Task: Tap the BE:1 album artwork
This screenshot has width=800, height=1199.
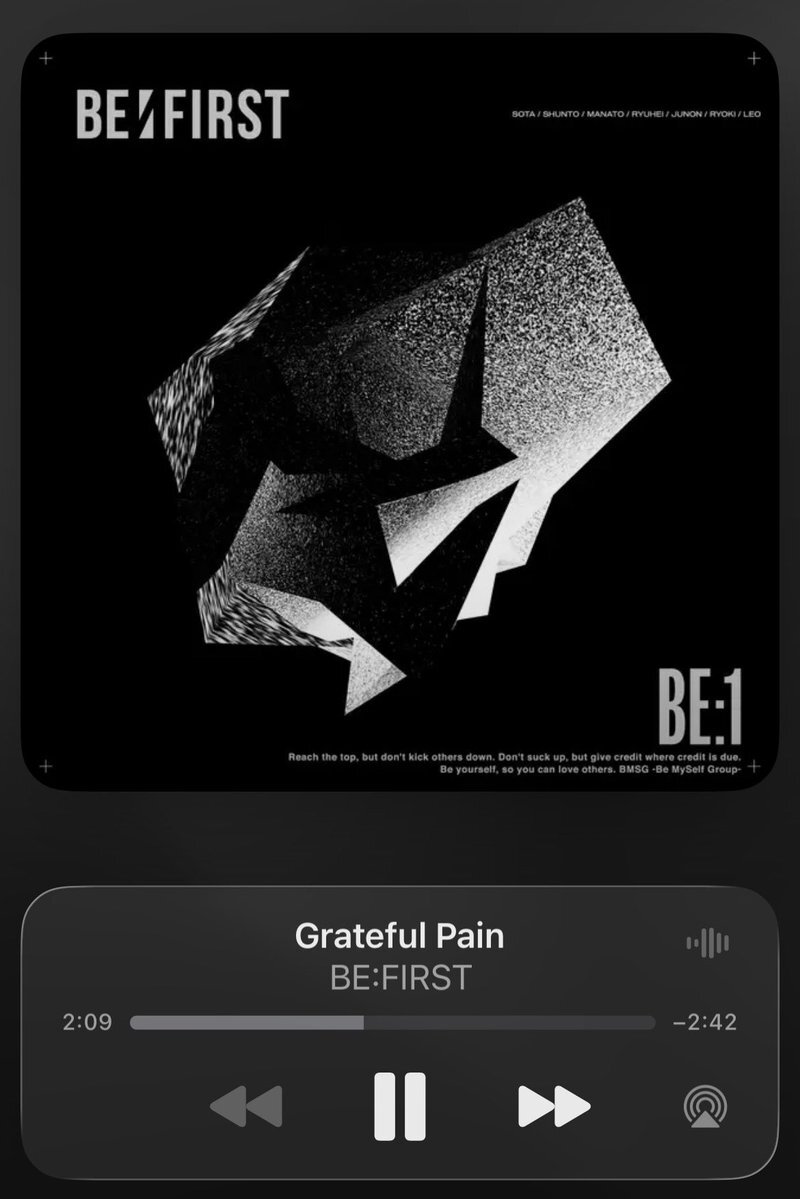Action: 400,410
